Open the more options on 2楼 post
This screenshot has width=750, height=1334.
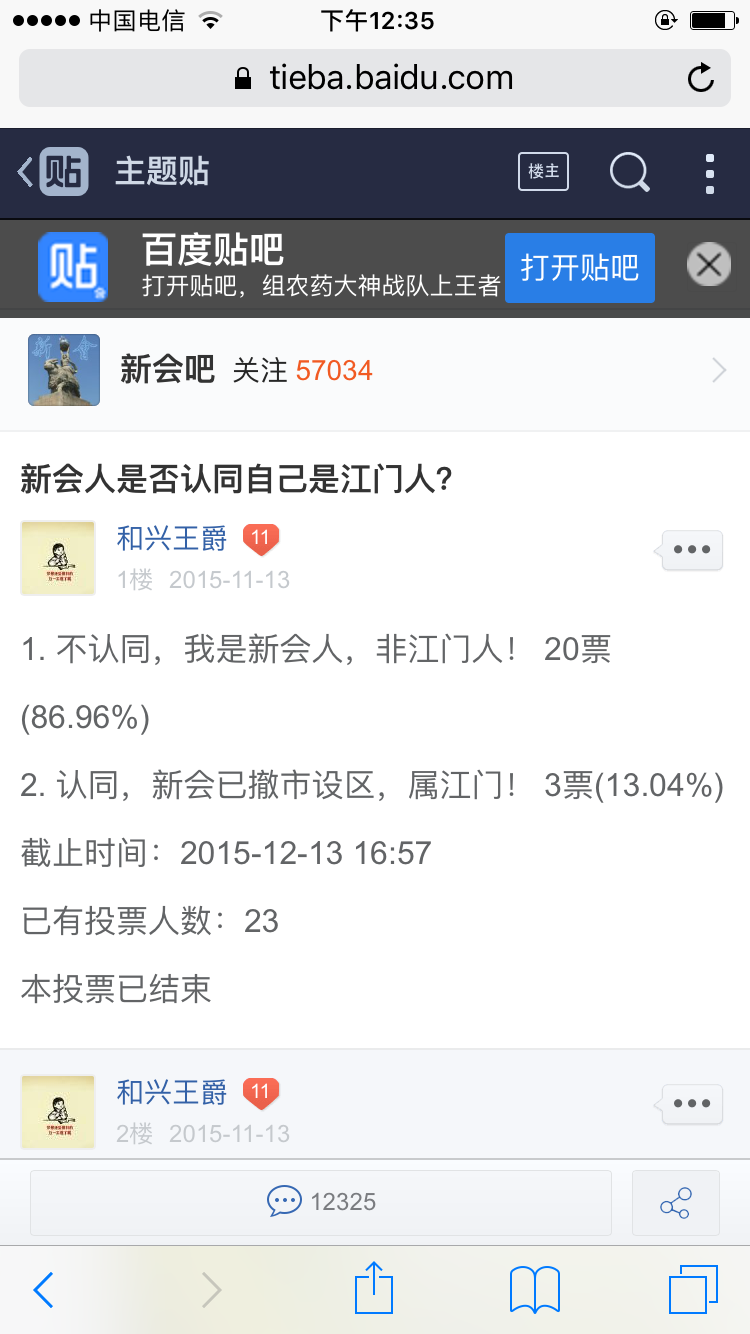[692, 1104]
